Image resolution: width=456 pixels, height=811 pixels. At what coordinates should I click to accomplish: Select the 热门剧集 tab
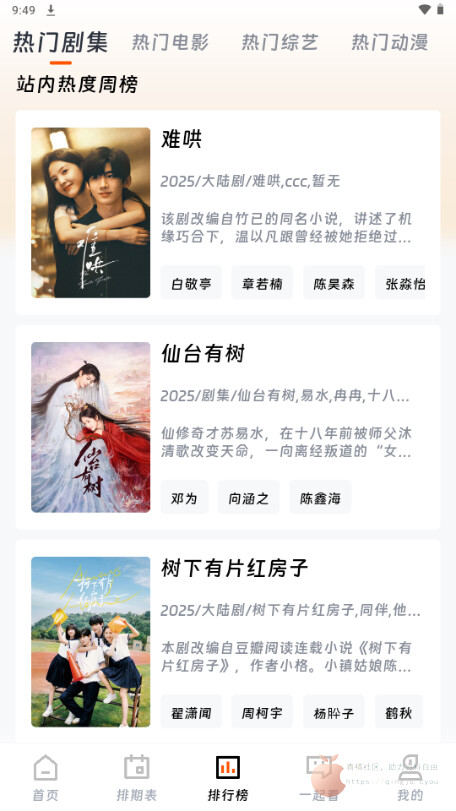point(60,42)
